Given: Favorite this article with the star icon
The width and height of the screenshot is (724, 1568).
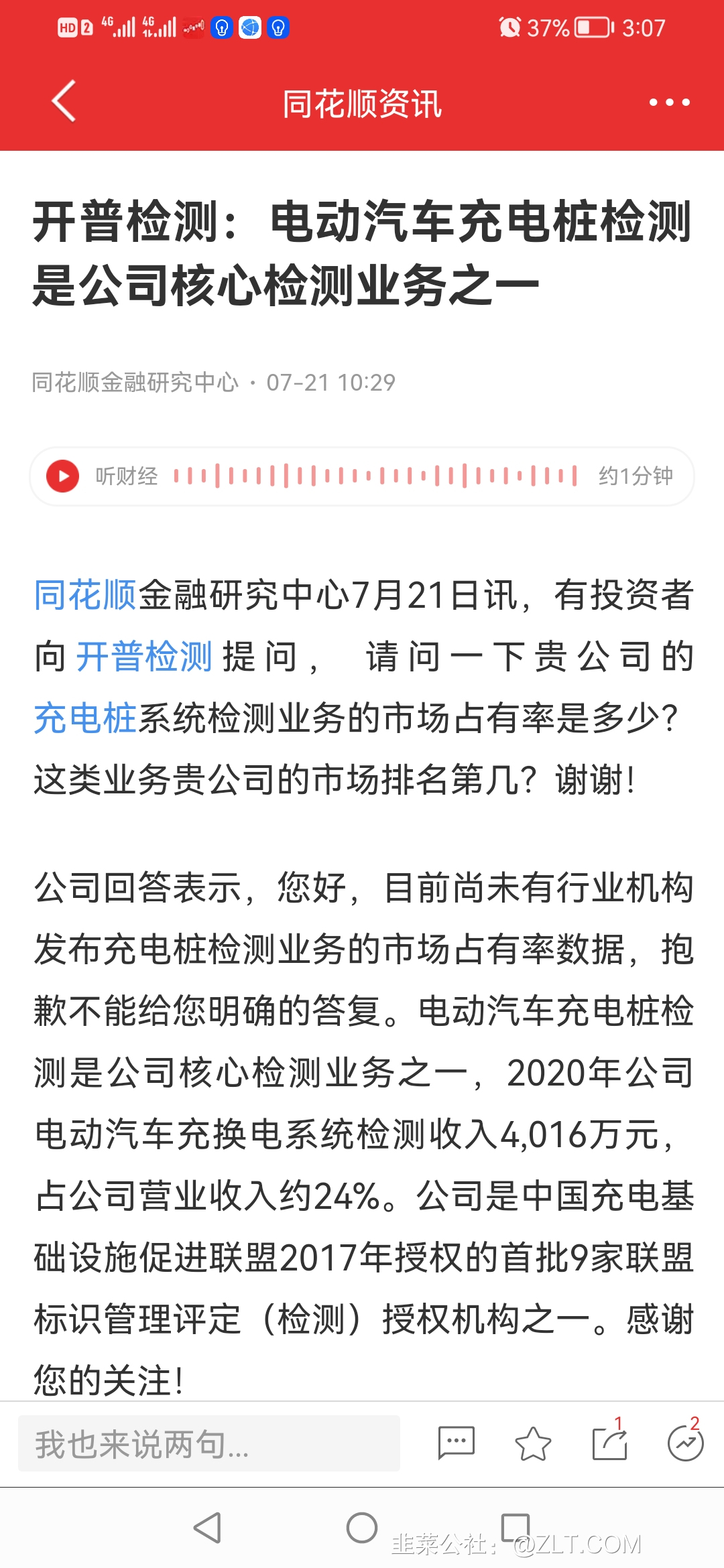Looking at the screenshot, I should 533,1443.
